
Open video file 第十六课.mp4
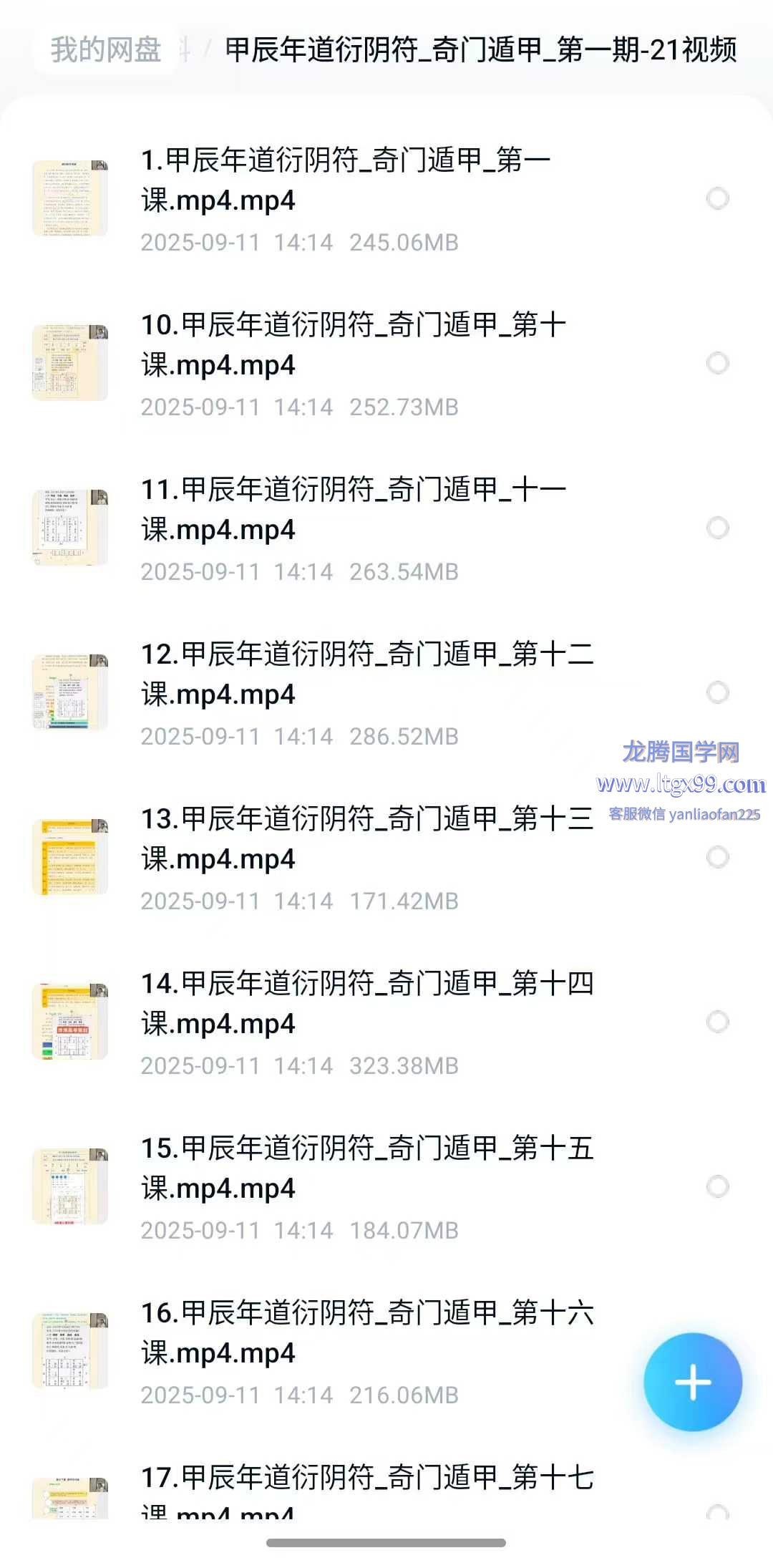point(366,1332)
